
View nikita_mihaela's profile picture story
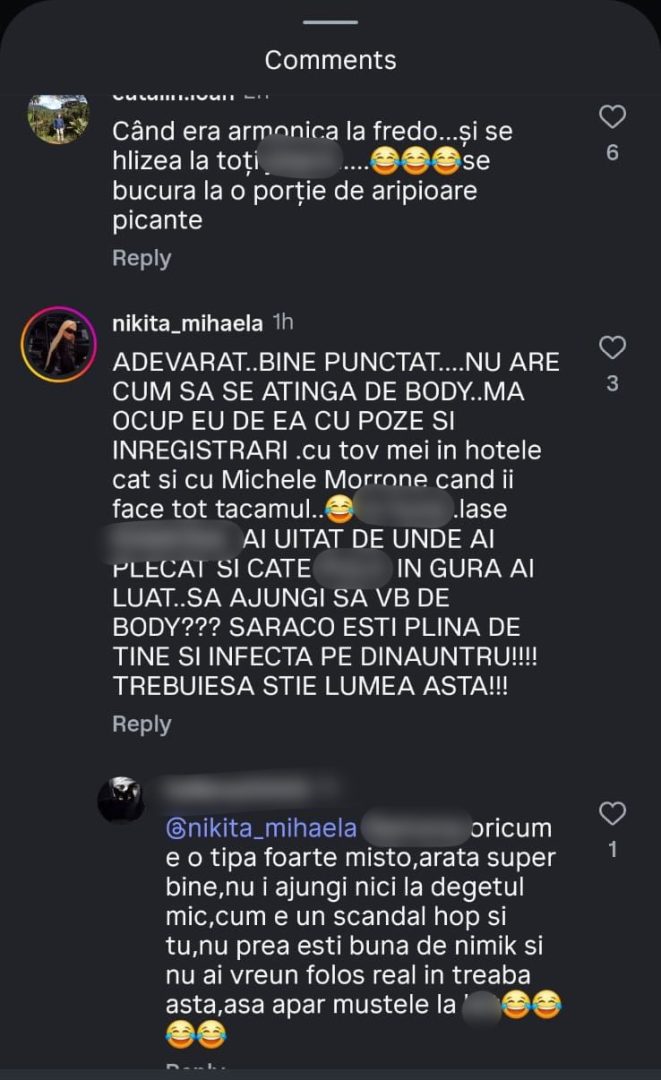[x=58, y=345]
